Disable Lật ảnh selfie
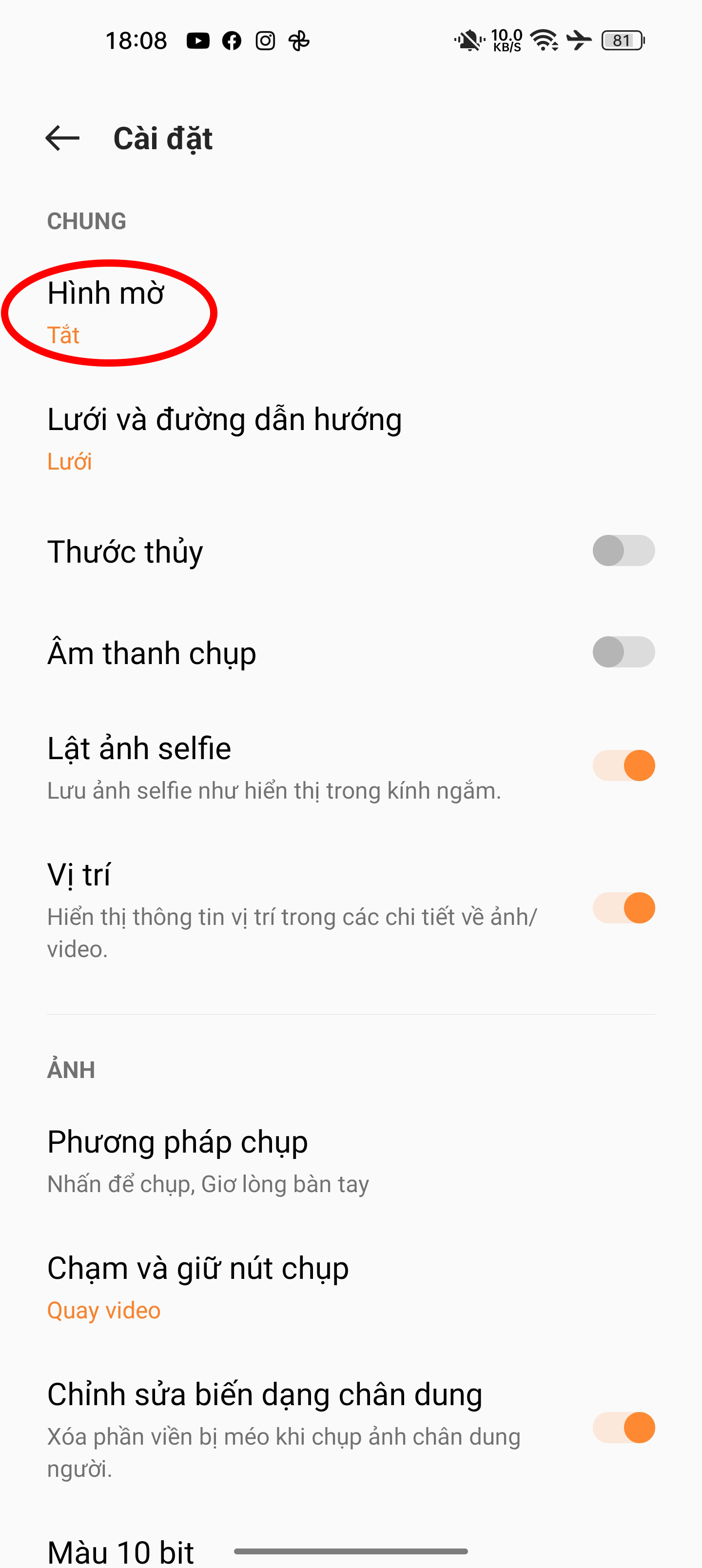The width and height of the screenshot is (702, 1568). [624, 765]
